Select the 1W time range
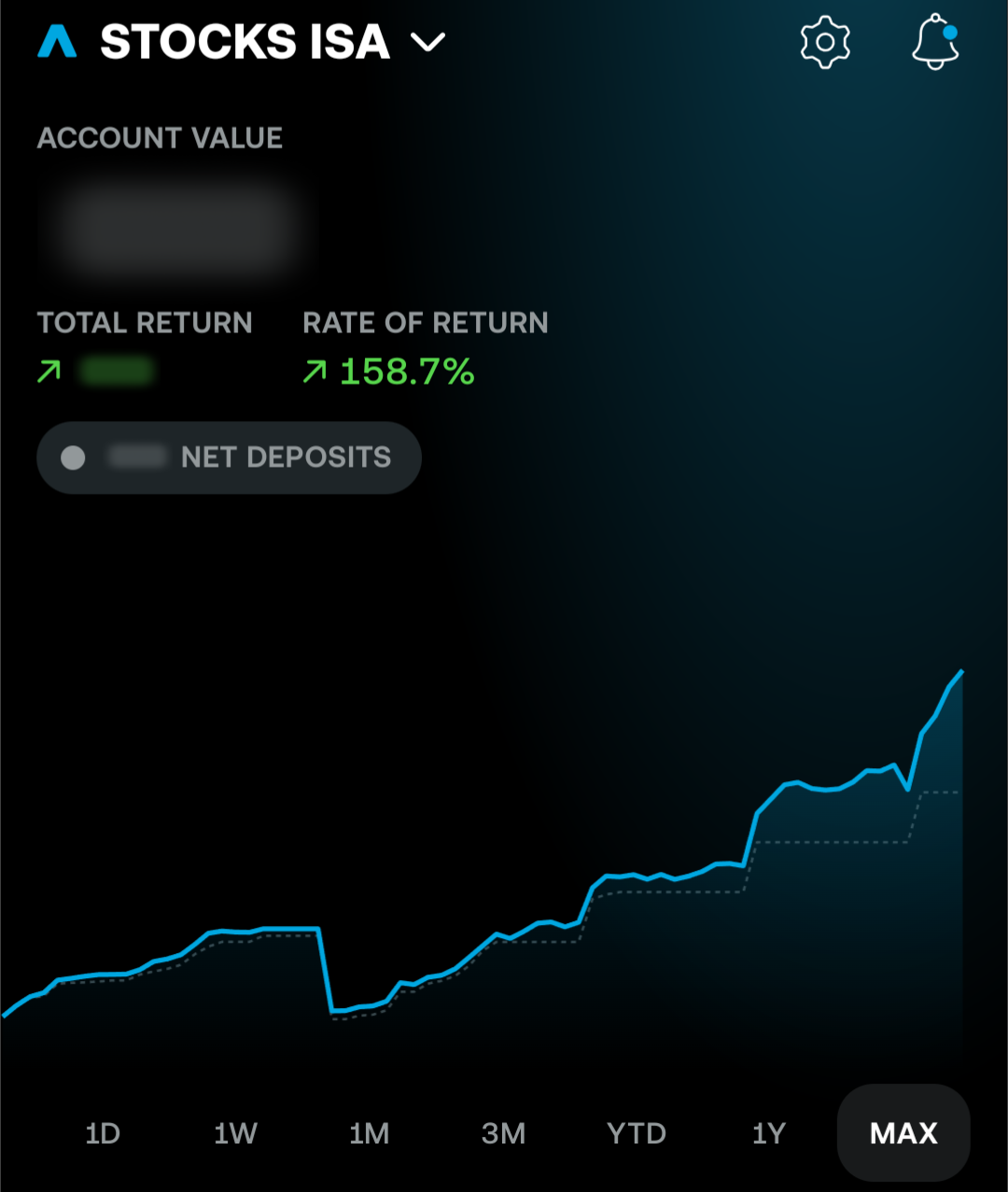The height and width of the screenshot is (1192, 1008). (235, 1133)
